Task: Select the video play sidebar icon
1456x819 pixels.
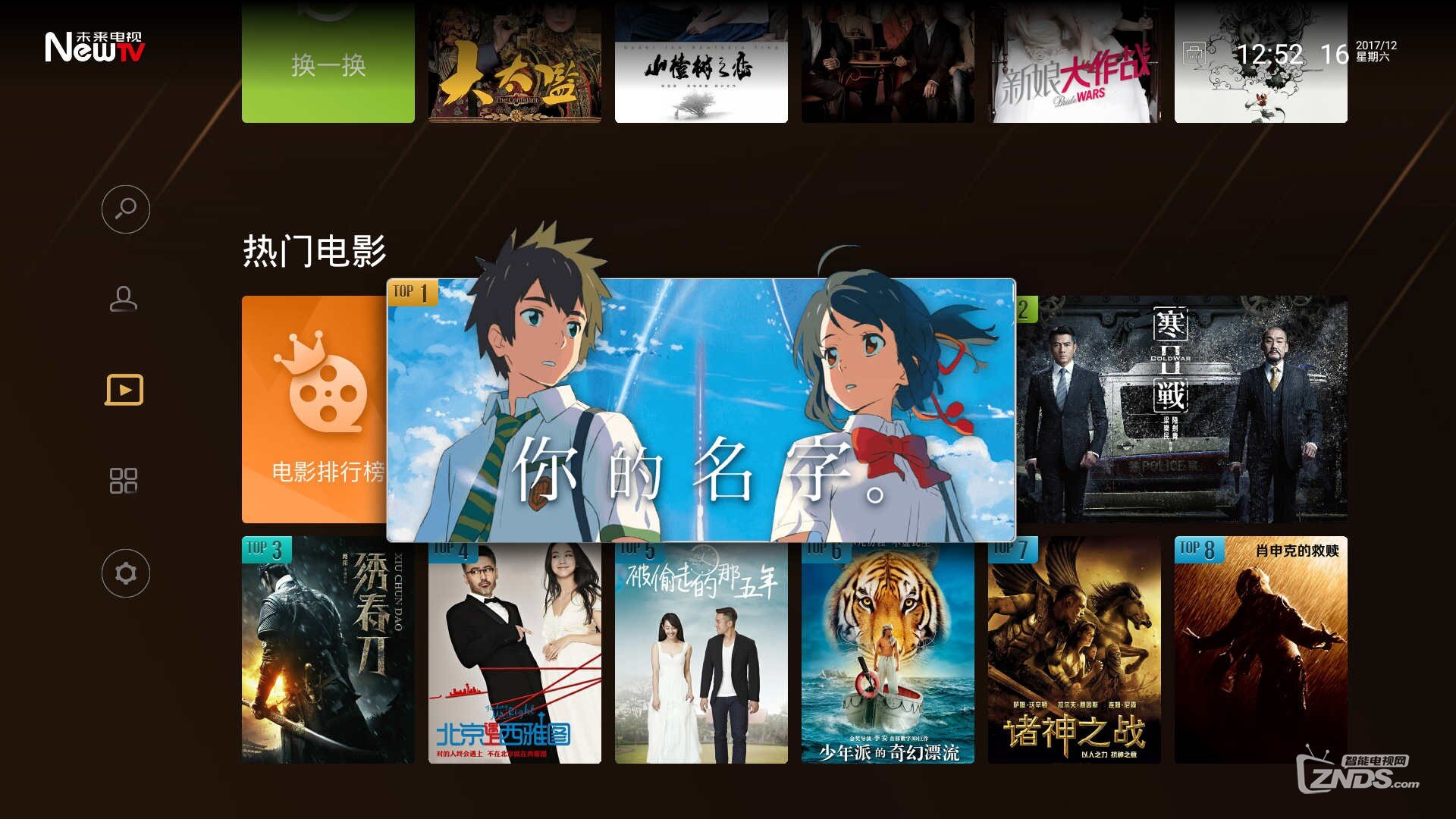Action: (124, 390)
